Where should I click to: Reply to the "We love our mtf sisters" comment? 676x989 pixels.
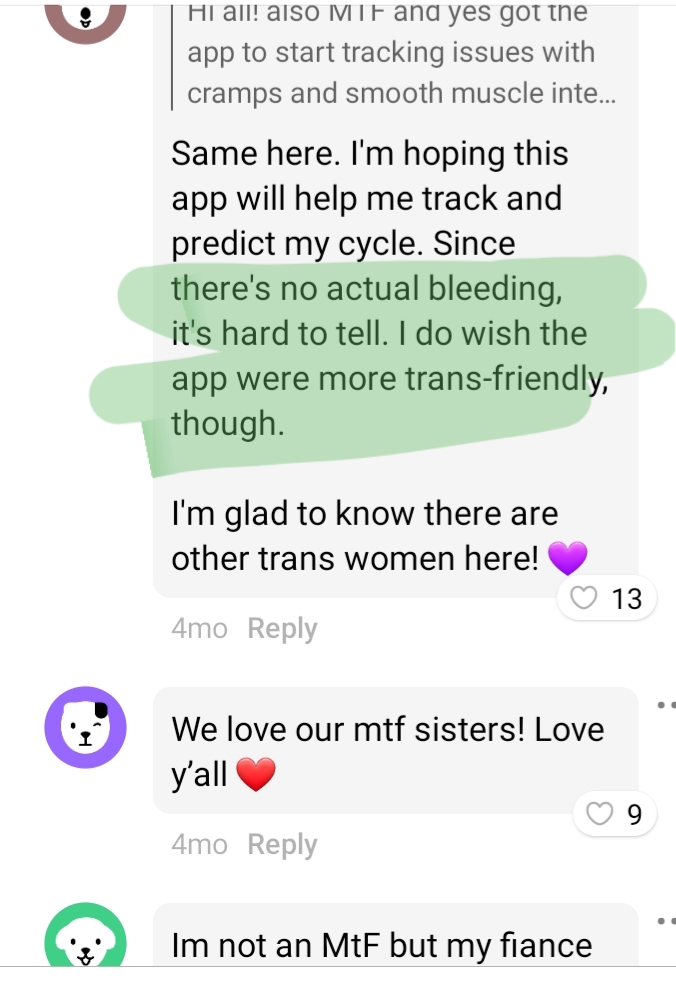[282, 844]
